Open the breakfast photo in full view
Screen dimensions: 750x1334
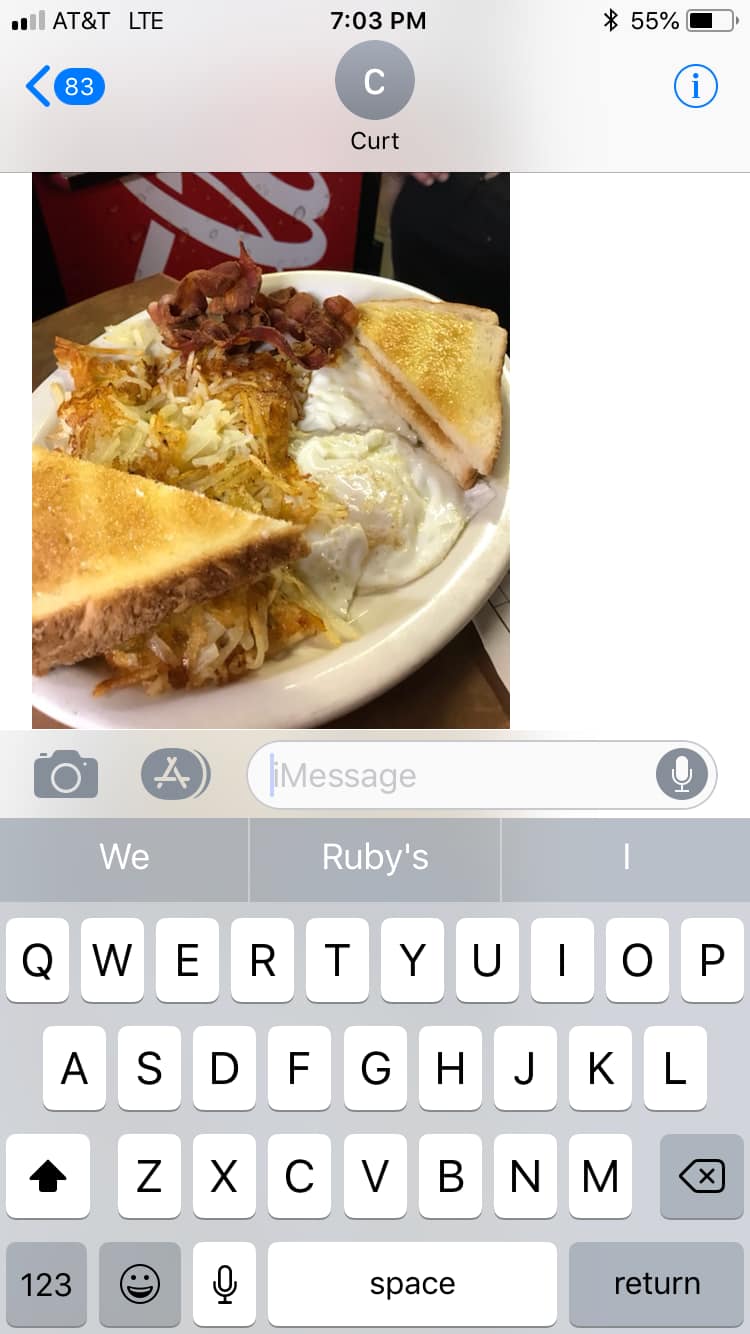[271, 450]
